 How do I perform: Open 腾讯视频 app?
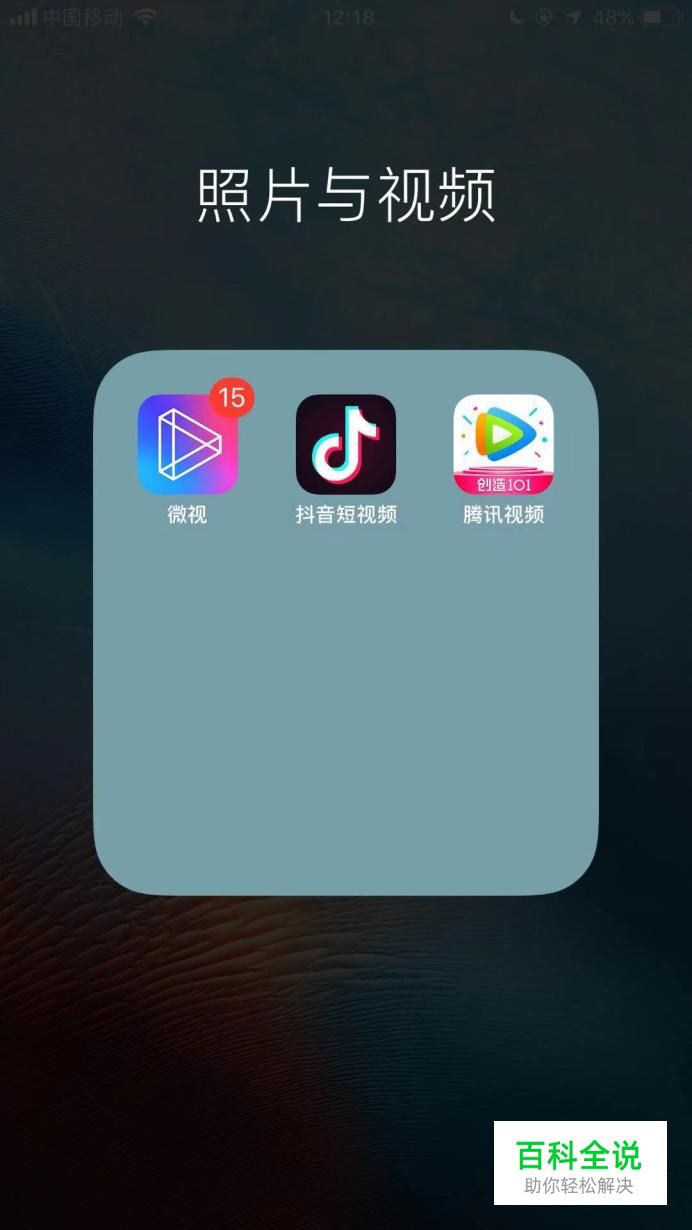click(x=503, y=444)
